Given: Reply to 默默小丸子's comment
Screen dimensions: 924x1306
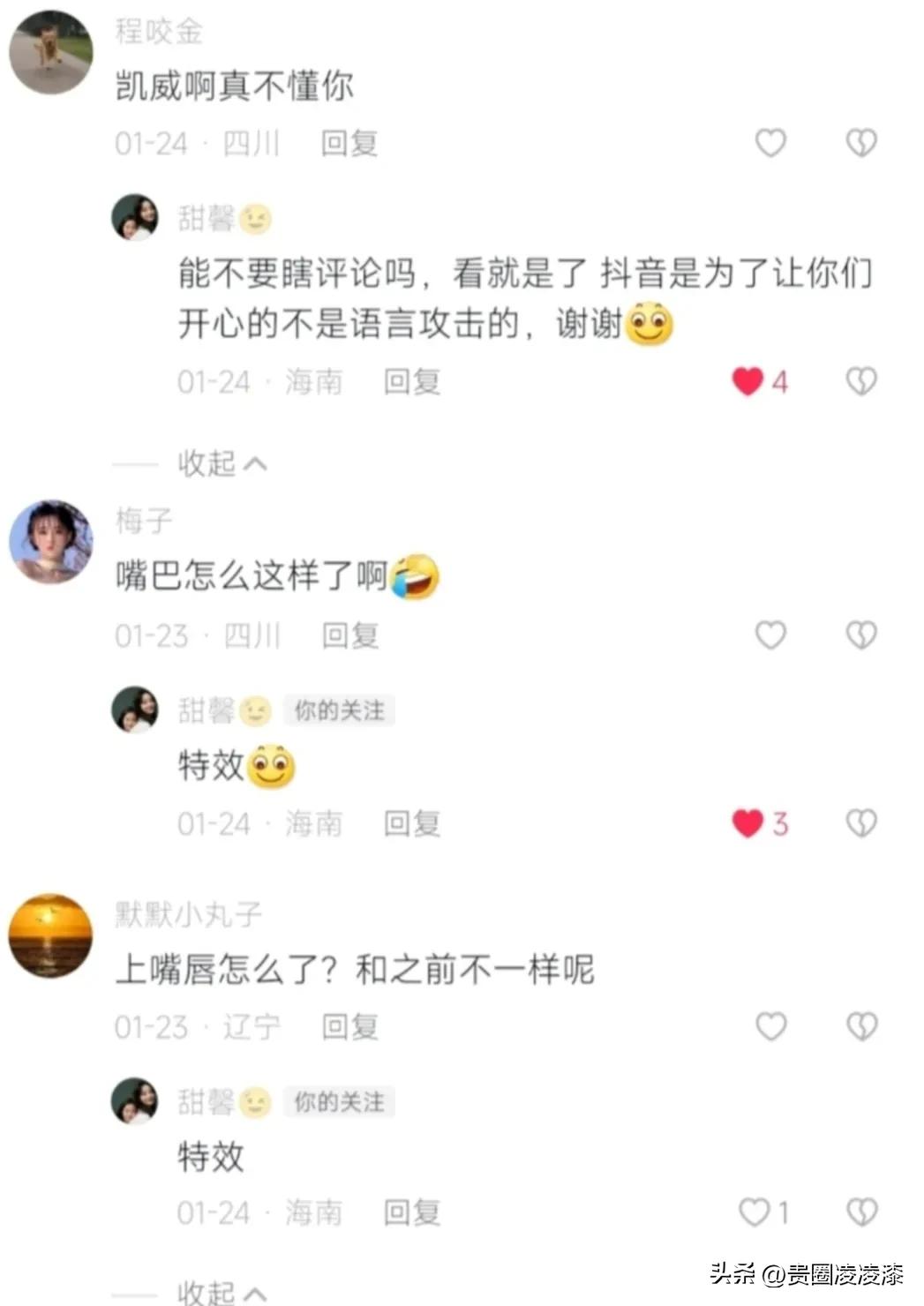Looking at the screenshot, I should click(349, 1027).
